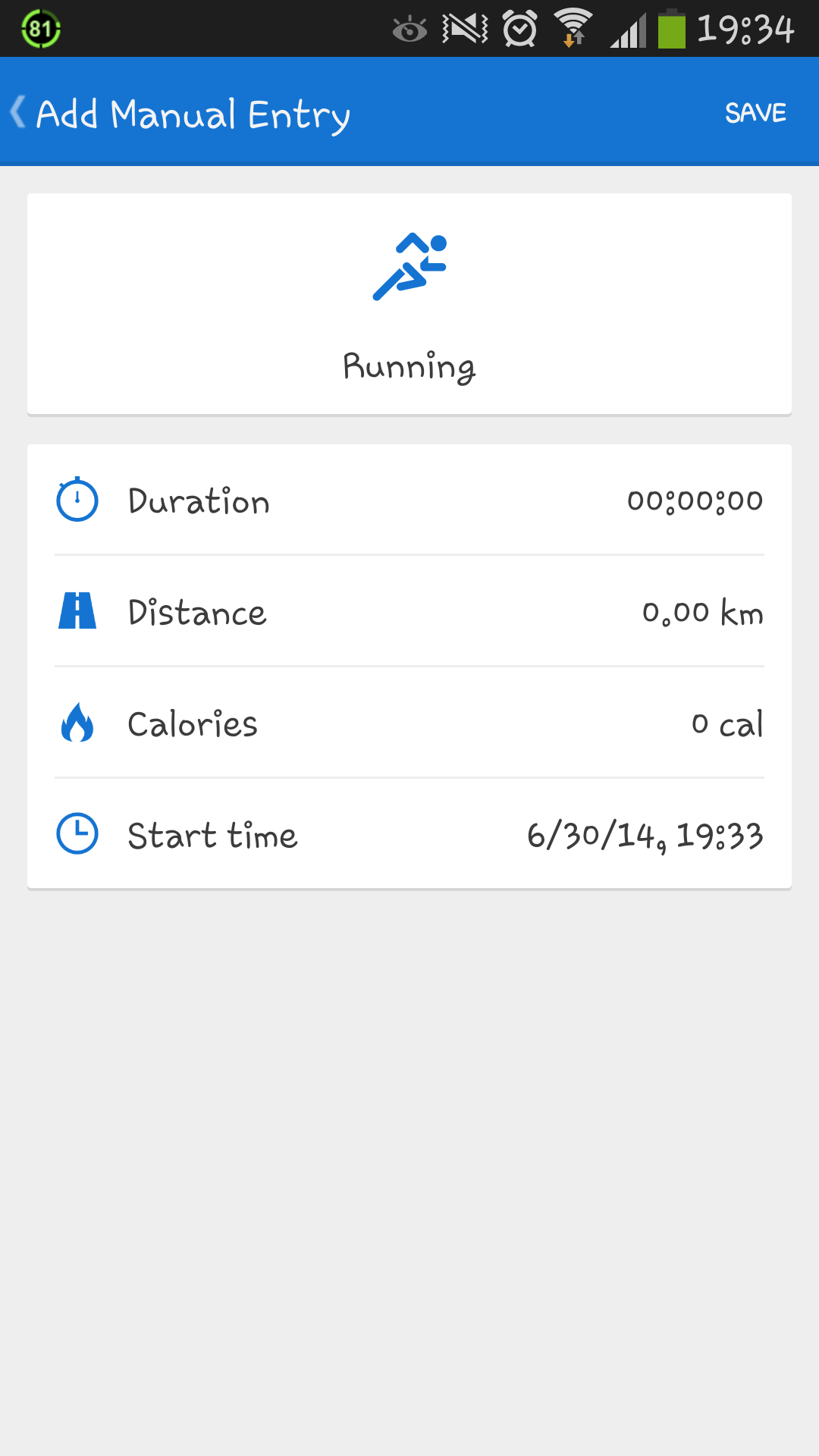
Task: Edit the Distance in km
Action: [409, 612]
